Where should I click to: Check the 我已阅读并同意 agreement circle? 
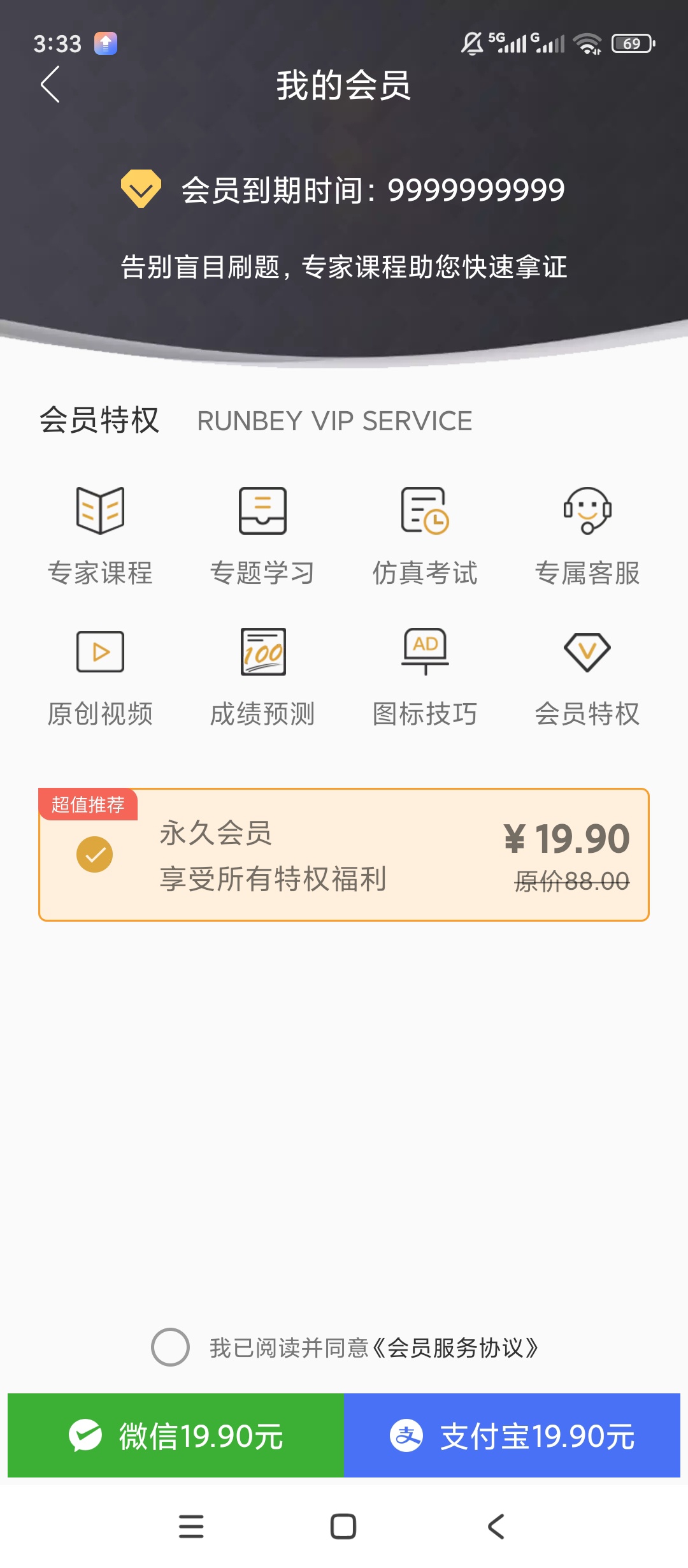170,1347
